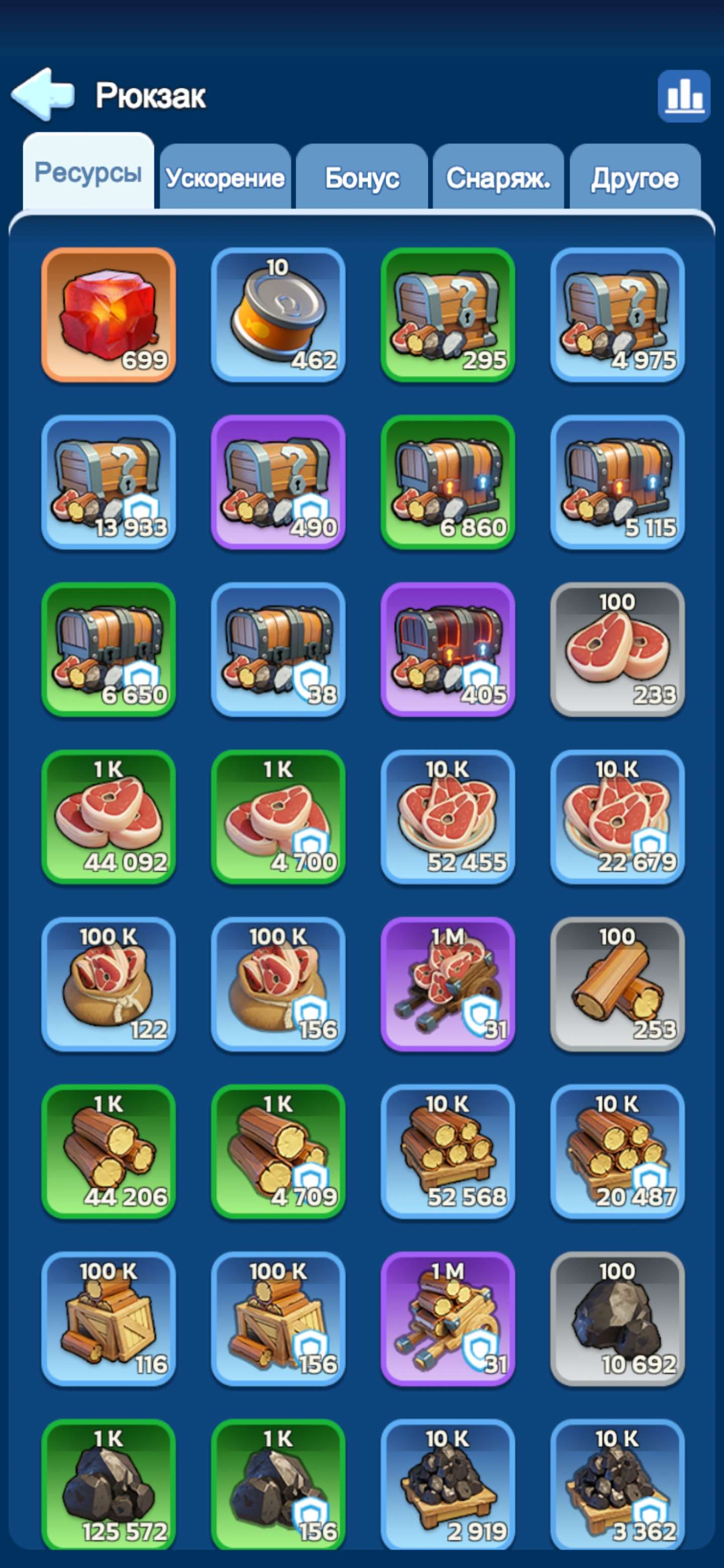Screen dimensions: 724x1568
Task: Switch to the Бонус tab
Action: click(x=361, y=177)
